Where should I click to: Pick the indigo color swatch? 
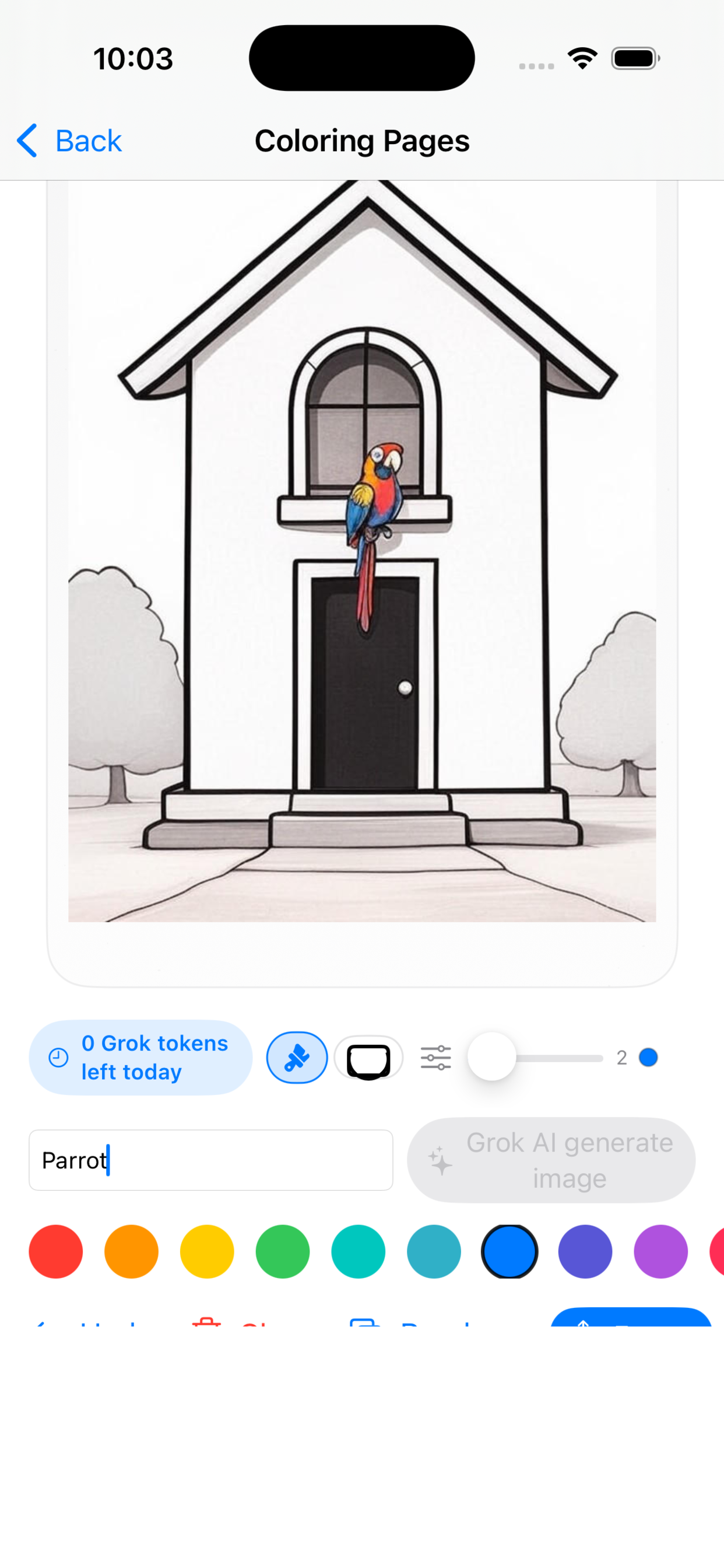[585, 1251]
